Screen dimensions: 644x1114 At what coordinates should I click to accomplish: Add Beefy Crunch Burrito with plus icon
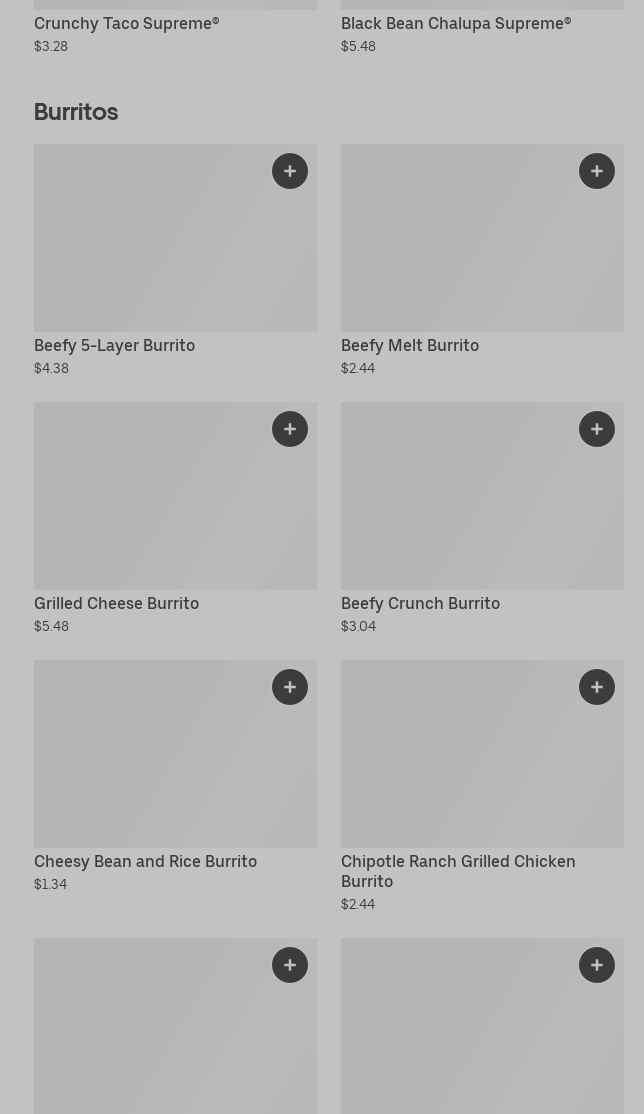(x=597, y=429)
